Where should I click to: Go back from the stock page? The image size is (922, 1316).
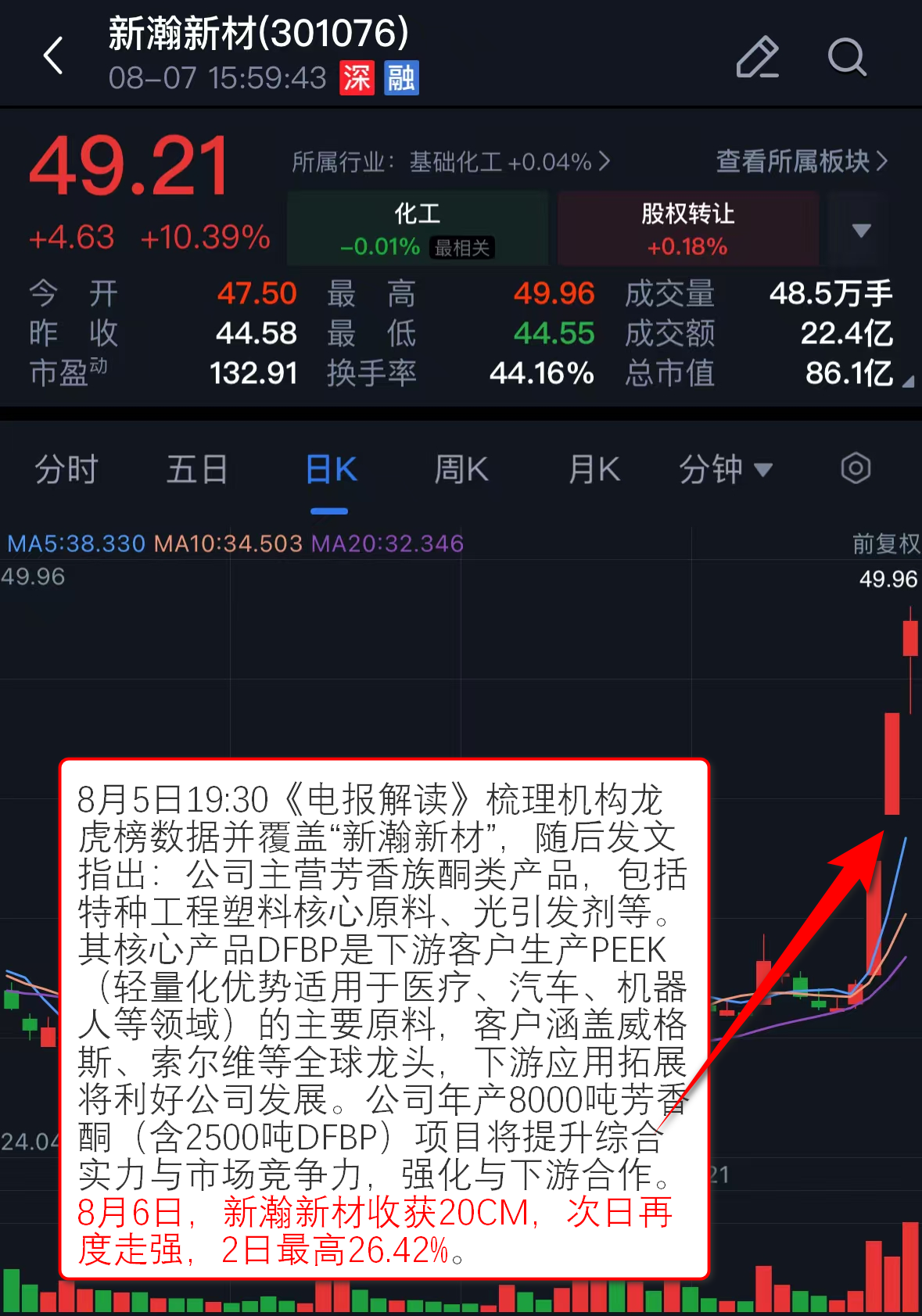[x=53, y=56]
